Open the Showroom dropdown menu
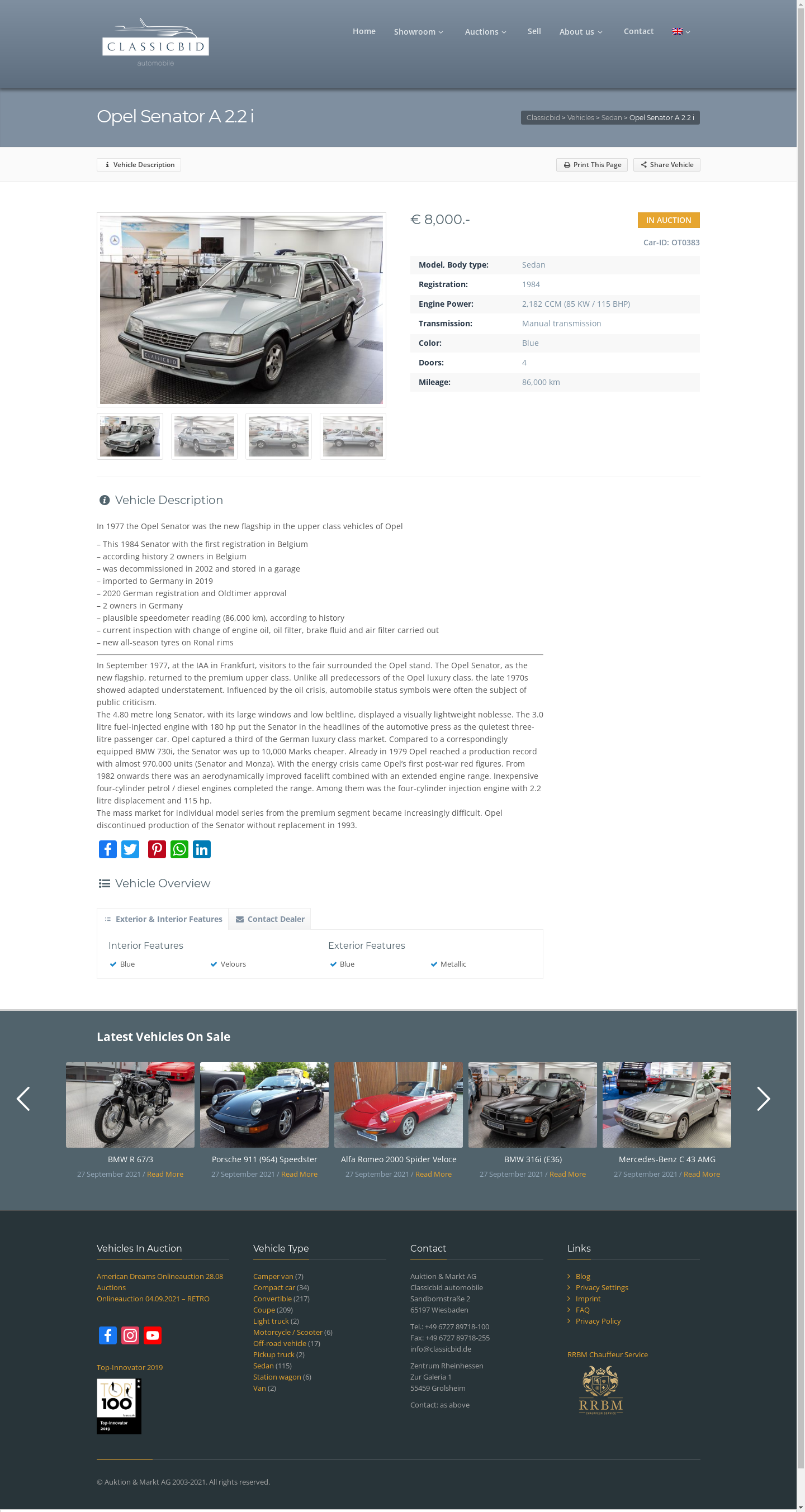The image size is (805, 1512). pos(418,32)
